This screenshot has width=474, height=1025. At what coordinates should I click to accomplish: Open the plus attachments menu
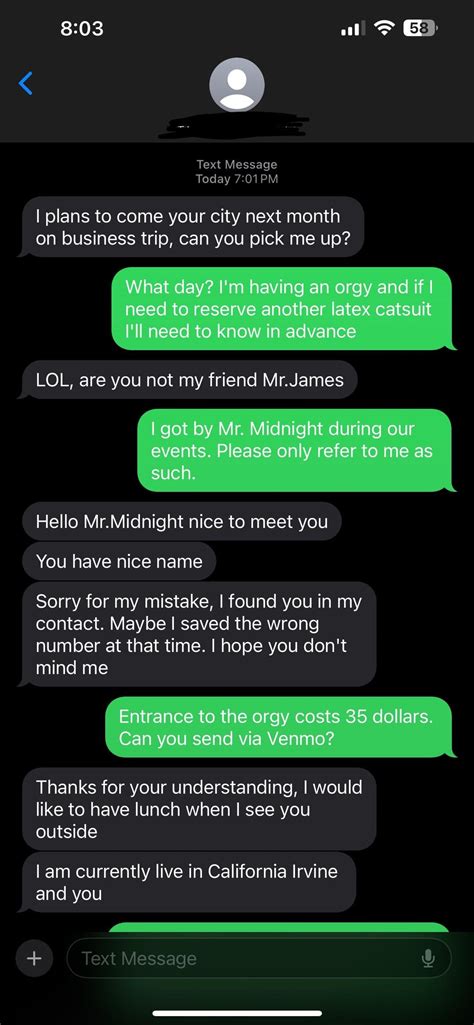33,958
